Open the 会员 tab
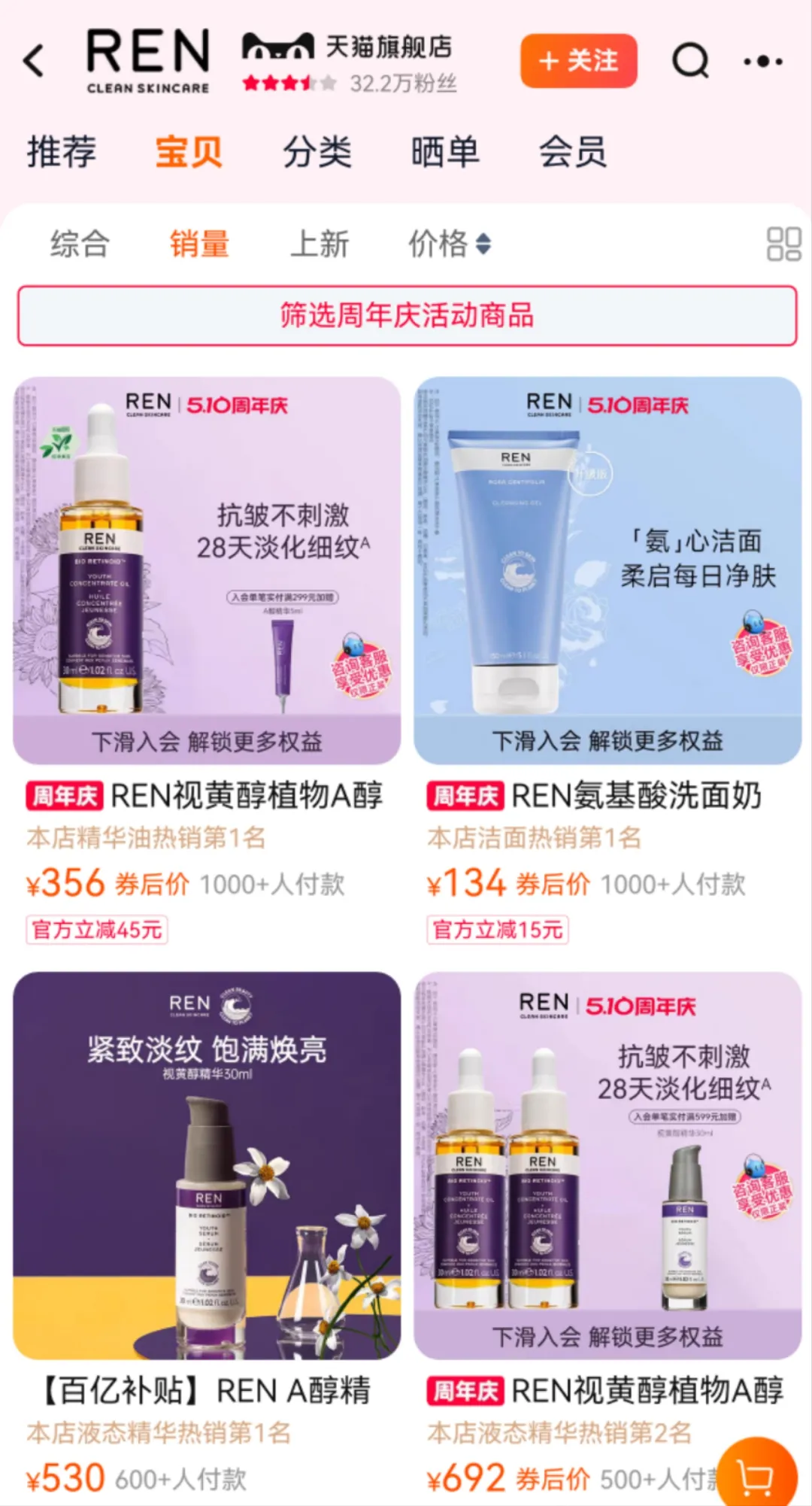Viewport: 812px width, 1506px height. tap(572, 152)
